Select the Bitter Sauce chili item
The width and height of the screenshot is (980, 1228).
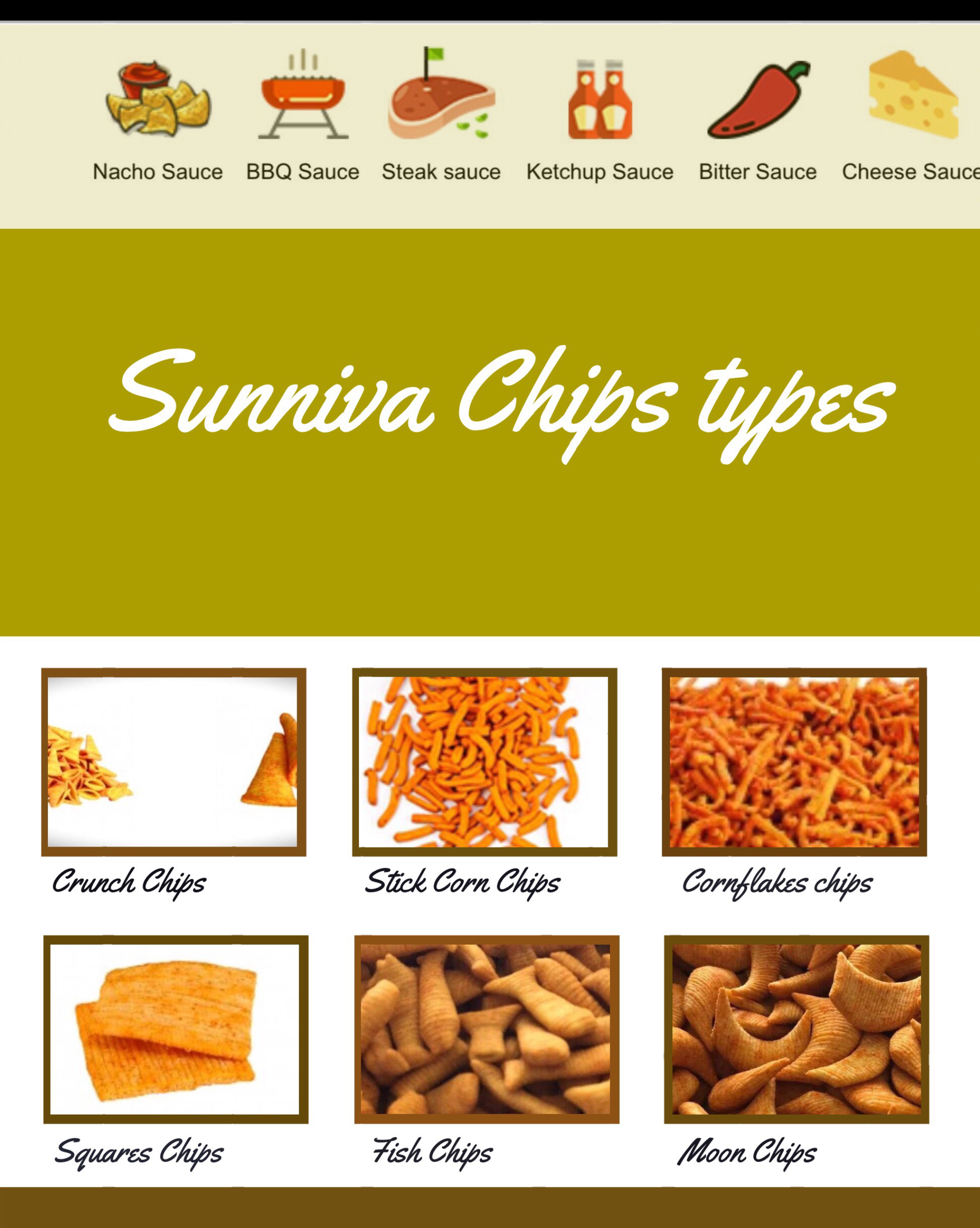point(758,100)
